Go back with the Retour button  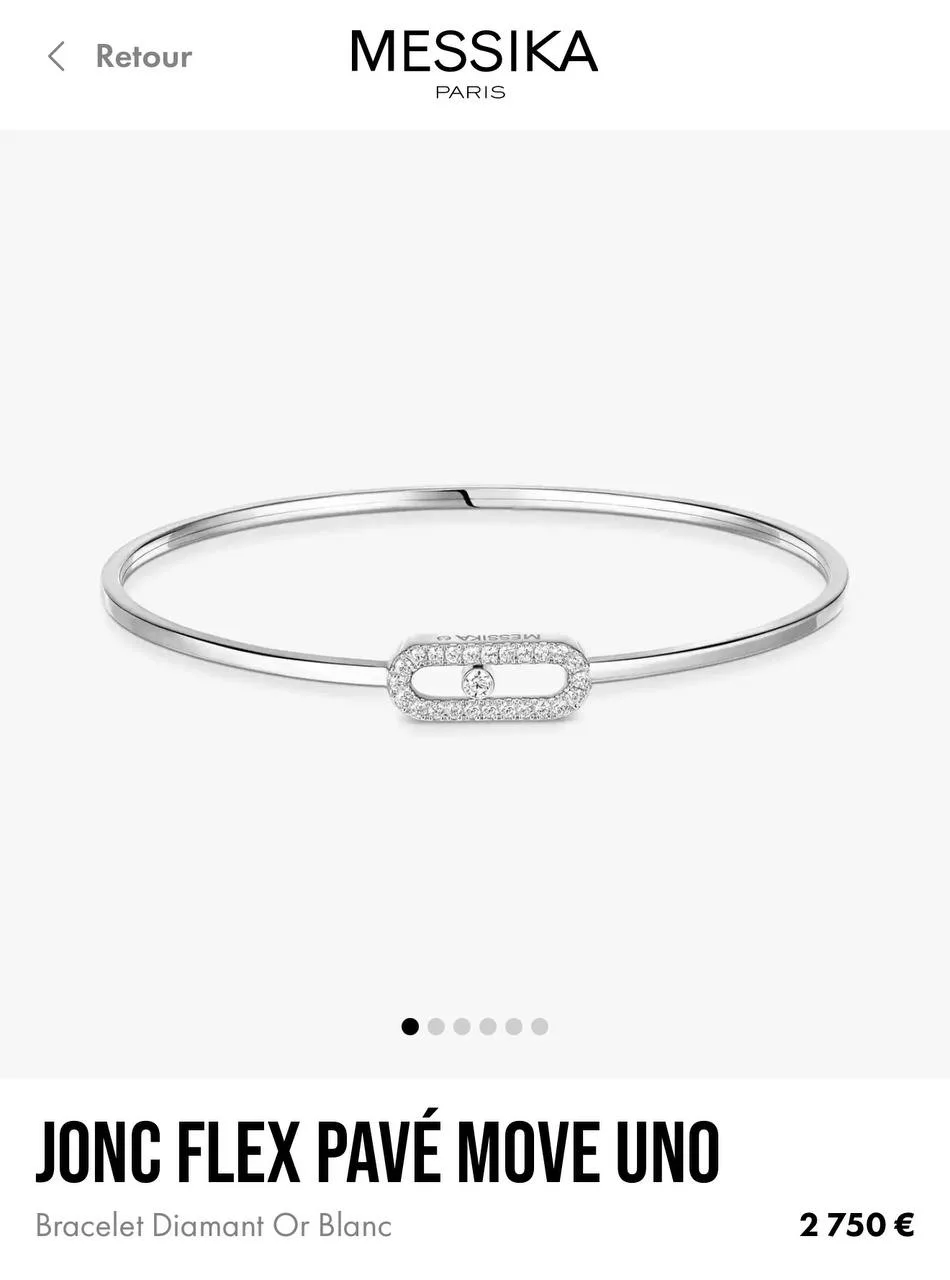(120, 56)
